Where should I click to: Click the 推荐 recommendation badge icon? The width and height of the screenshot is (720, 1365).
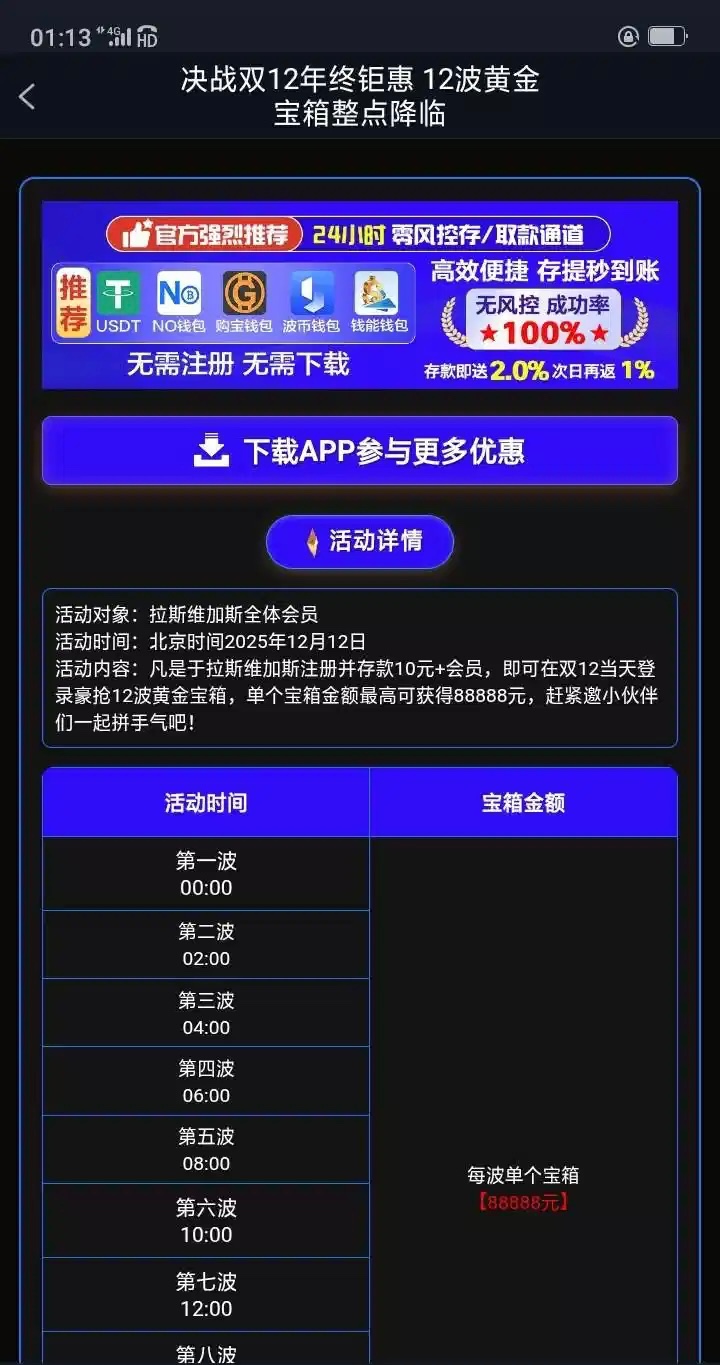(x=72, y=300)
